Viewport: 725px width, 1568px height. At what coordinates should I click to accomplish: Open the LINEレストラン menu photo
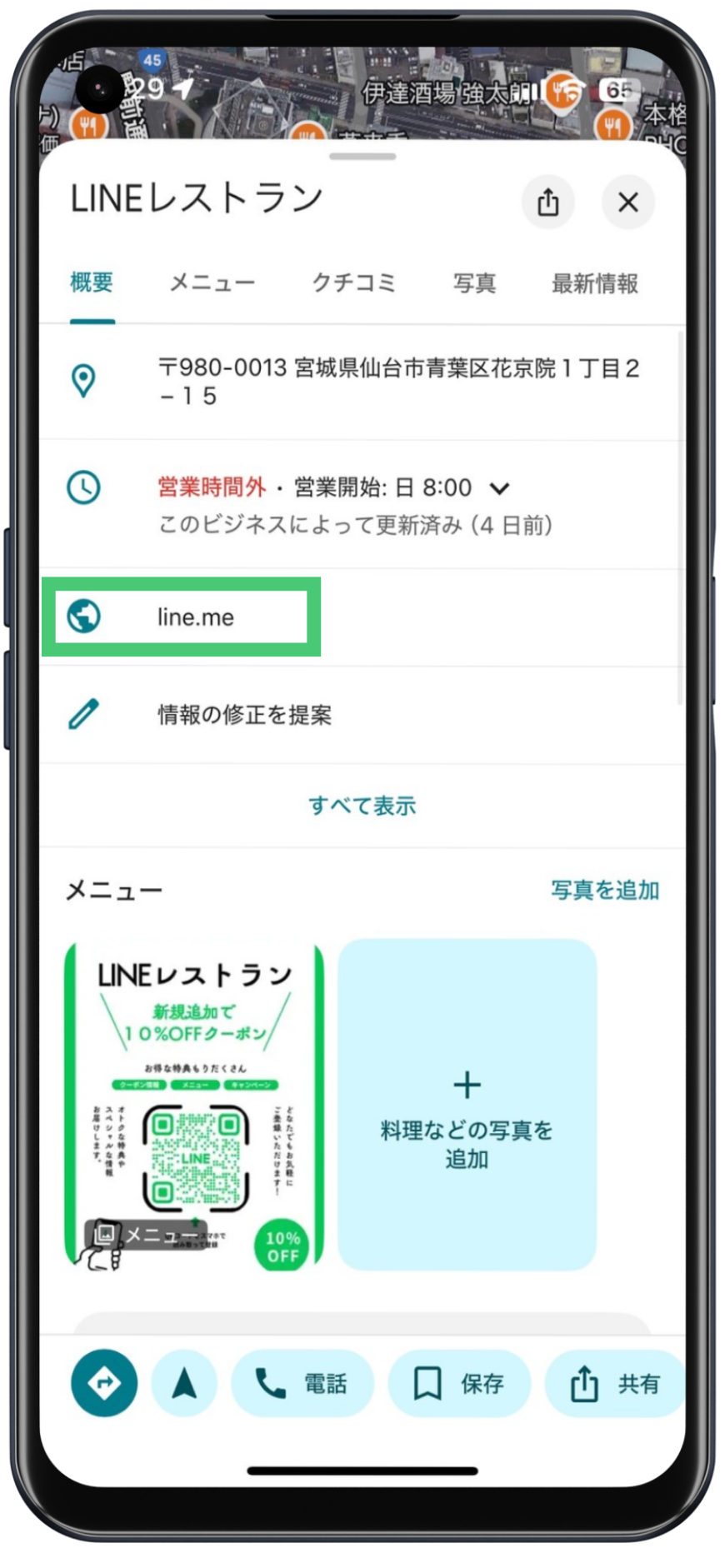194,1106
